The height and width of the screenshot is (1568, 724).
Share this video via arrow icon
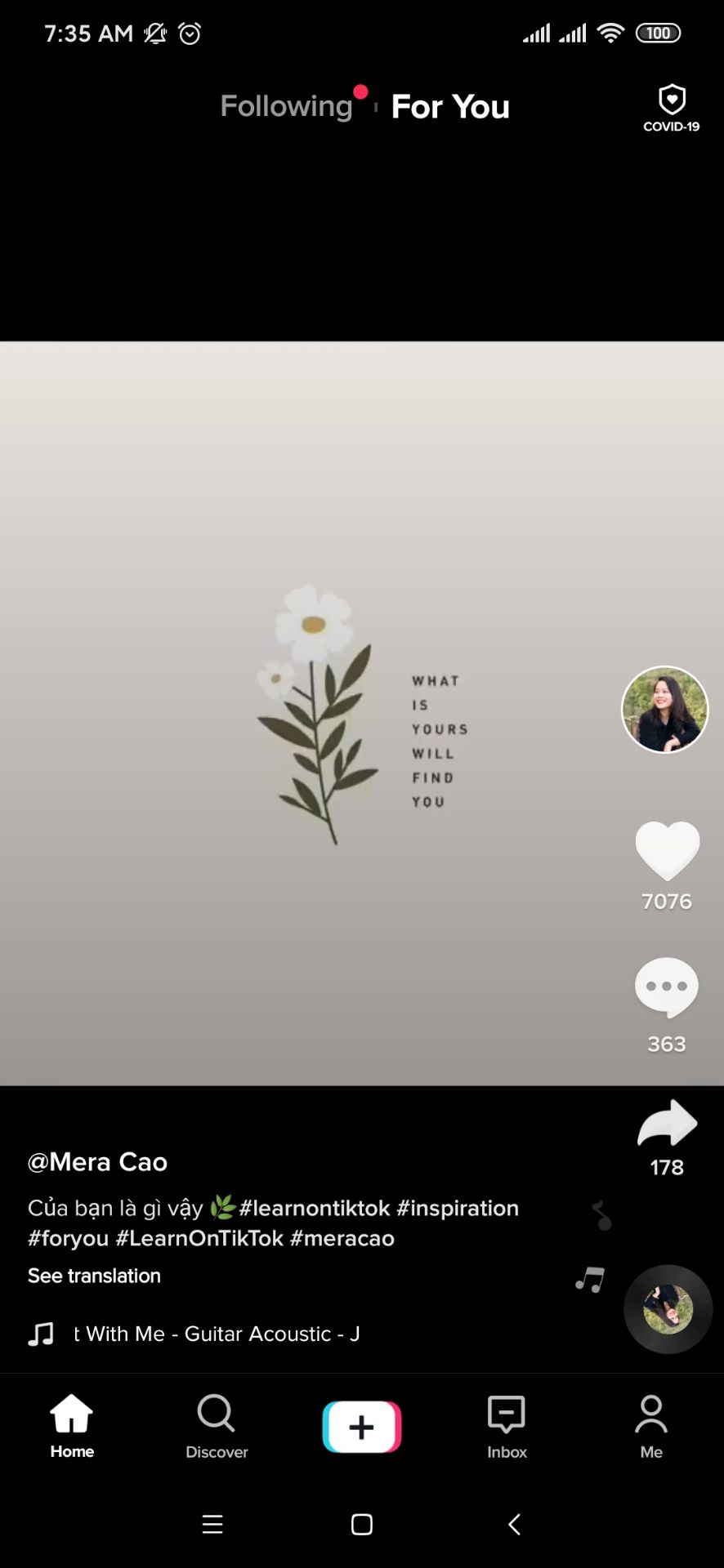click(667, 1124)
